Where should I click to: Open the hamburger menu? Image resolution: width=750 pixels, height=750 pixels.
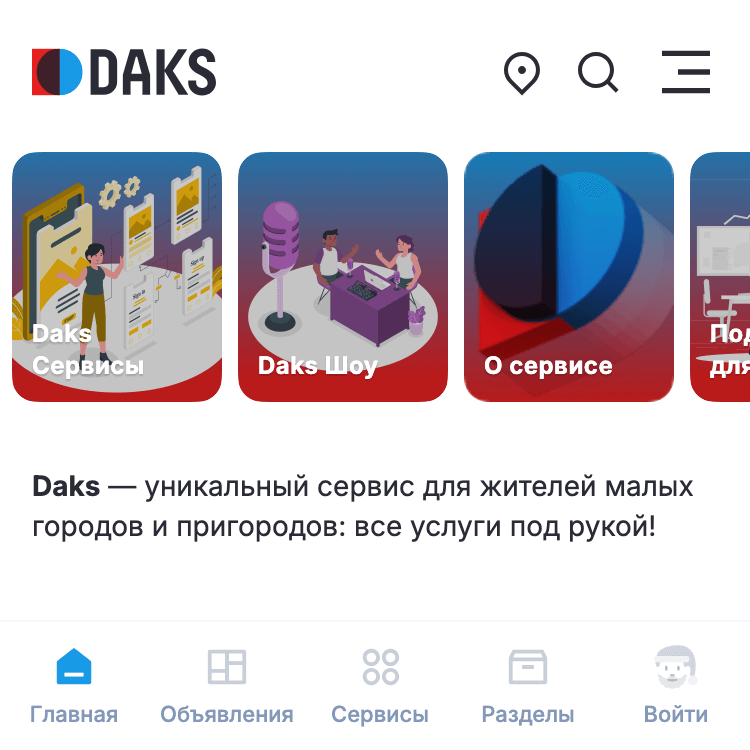click(686, 72)
